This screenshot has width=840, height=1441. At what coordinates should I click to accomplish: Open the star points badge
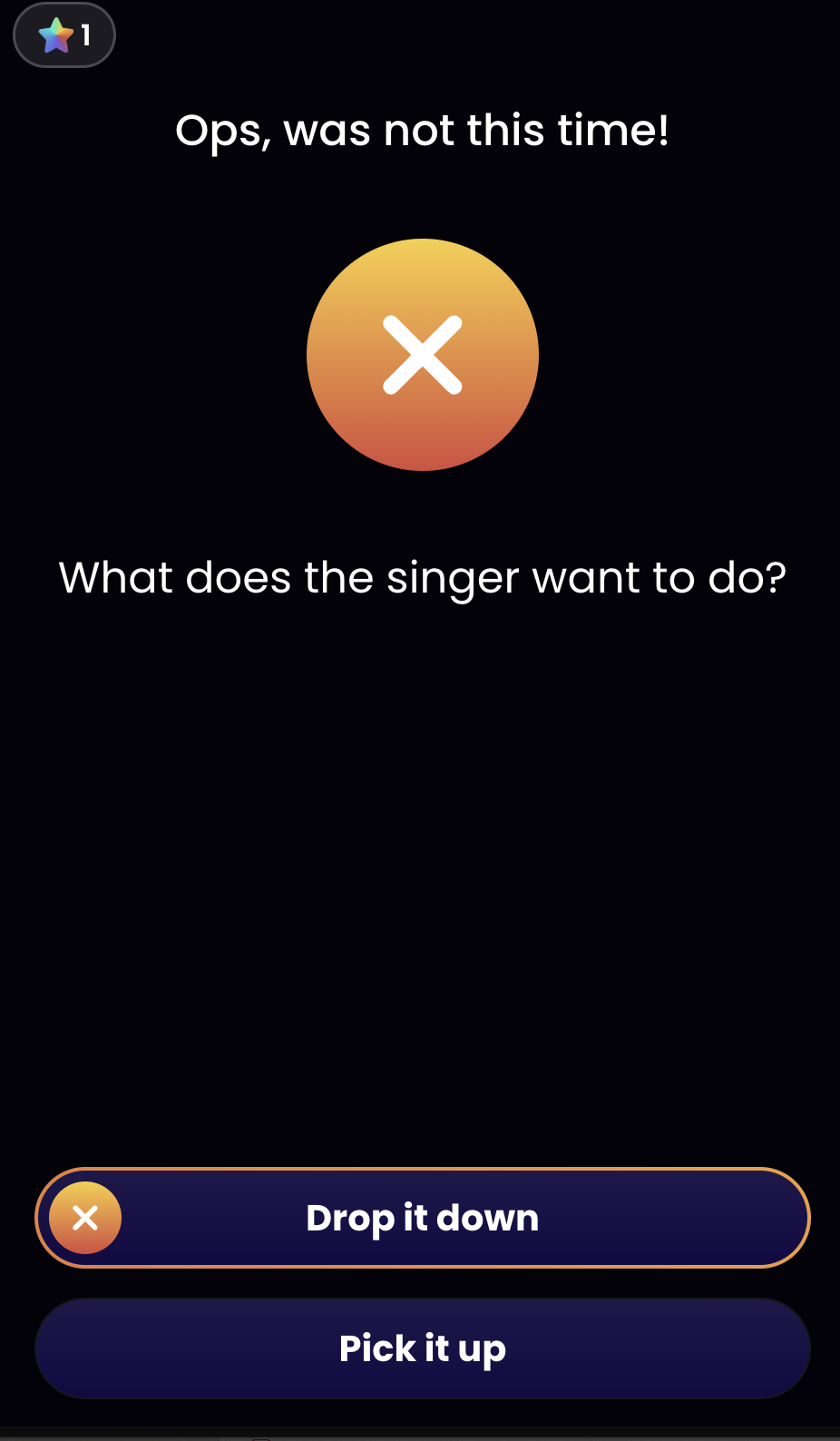pyautogui.click(x=64, y=35)
